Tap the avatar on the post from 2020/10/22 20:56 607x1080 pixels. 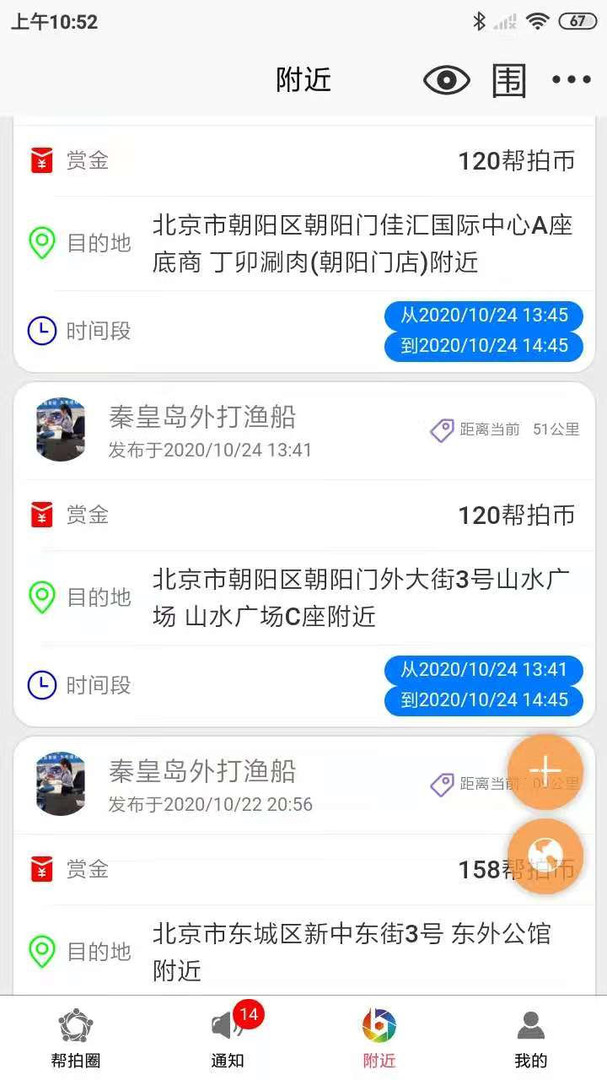61,783
